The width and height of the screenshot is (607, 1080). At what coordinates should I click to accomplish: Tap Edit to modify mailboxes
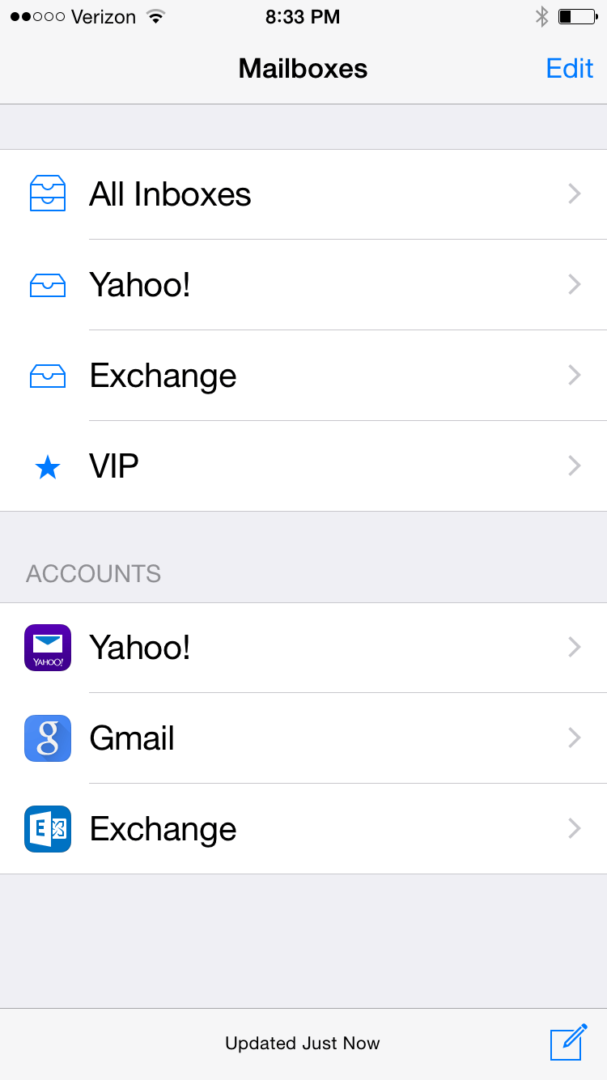pyautogui.click(x=569, y=68)
